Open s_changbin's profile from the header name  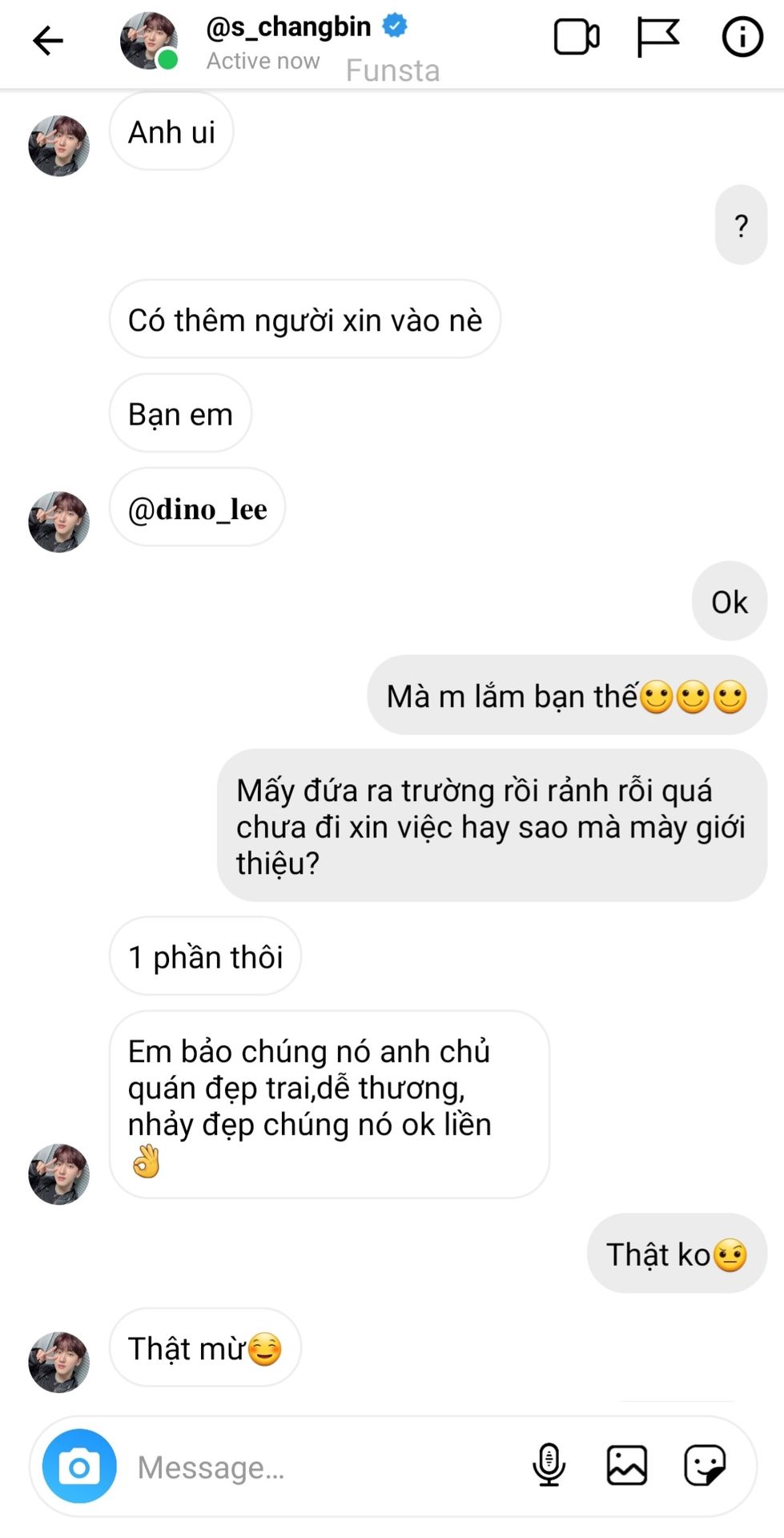(288, 27)
